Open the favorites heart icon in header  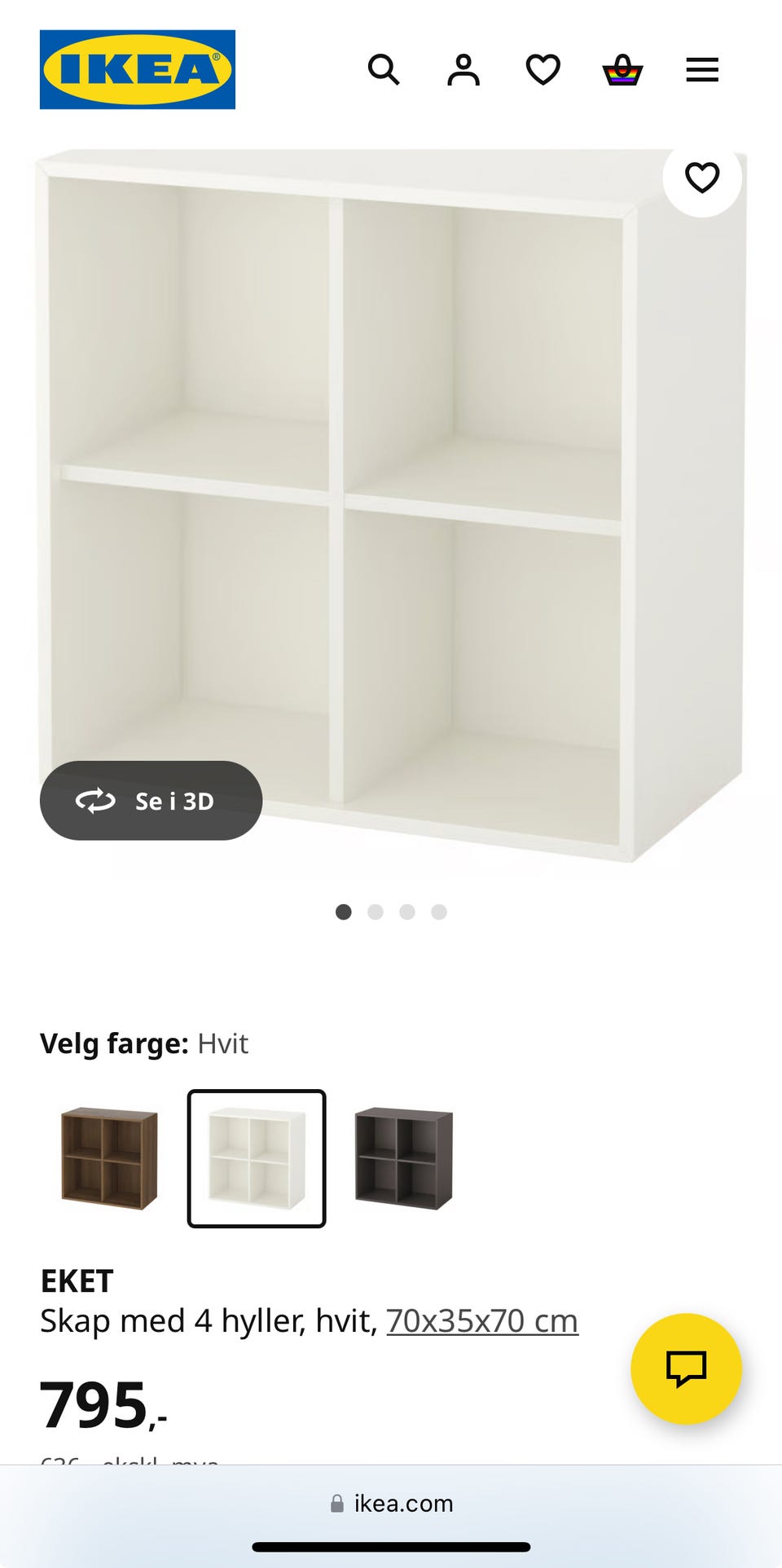[x=542, y=70]
